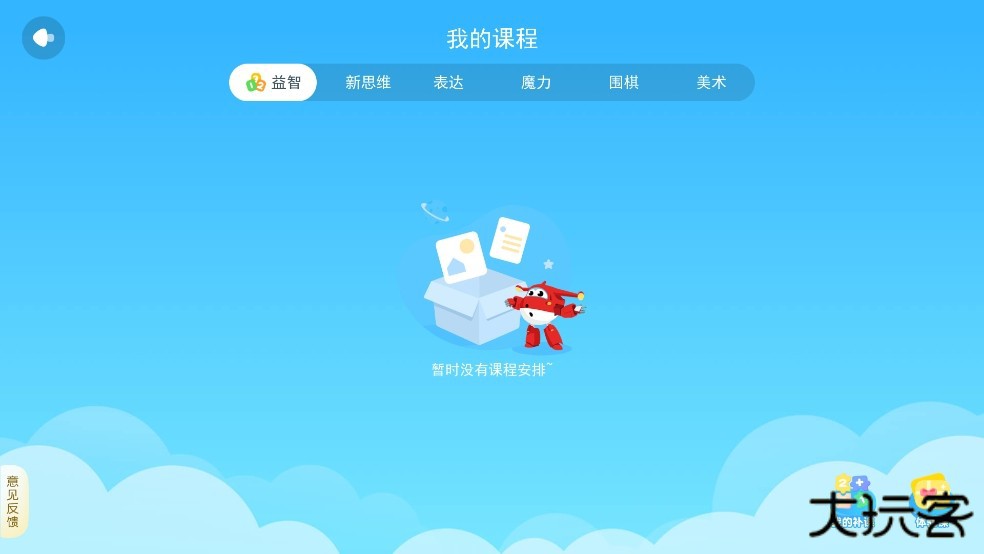Go back using the round arrow button
This screenshot has width=984, height=554.
point(43,38)
